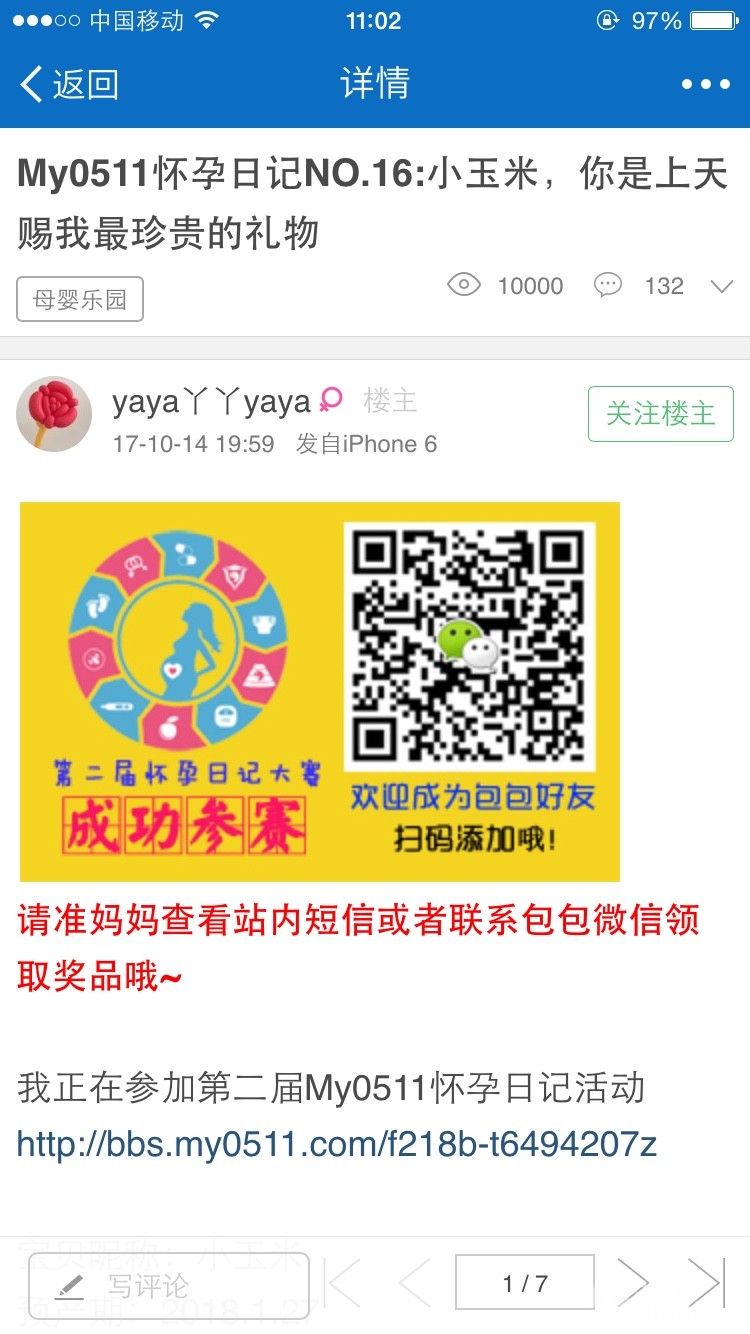This screenshot has width=750, height=1334.
Task: Write a comment in 写评论 field
Action: pos(169,1285)
